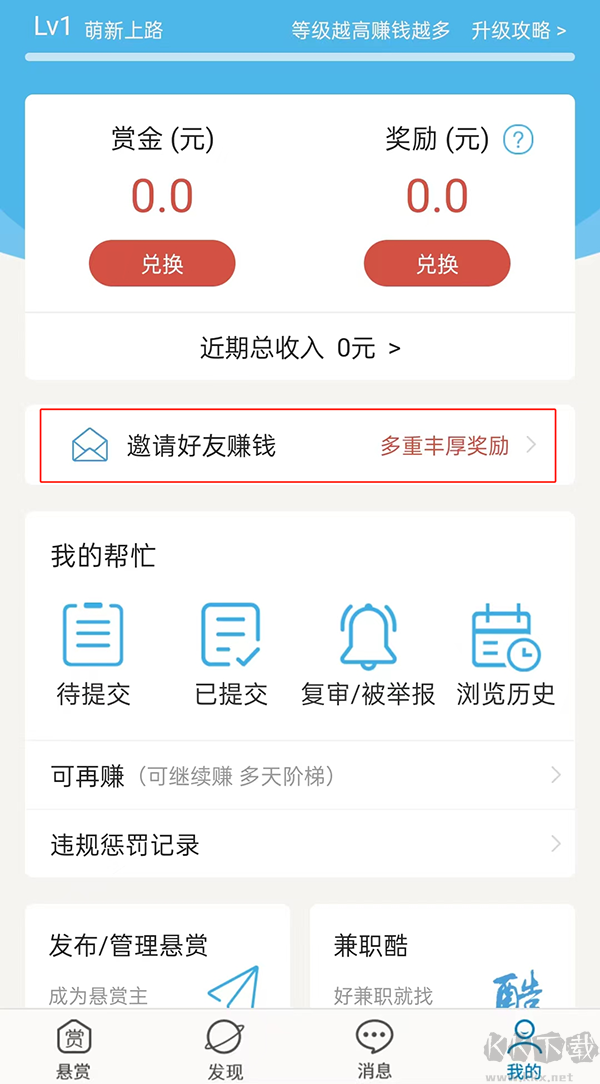Open the 兼职酷 part-time job card
Screen dimensions: 600x1084
click(442, 958)
